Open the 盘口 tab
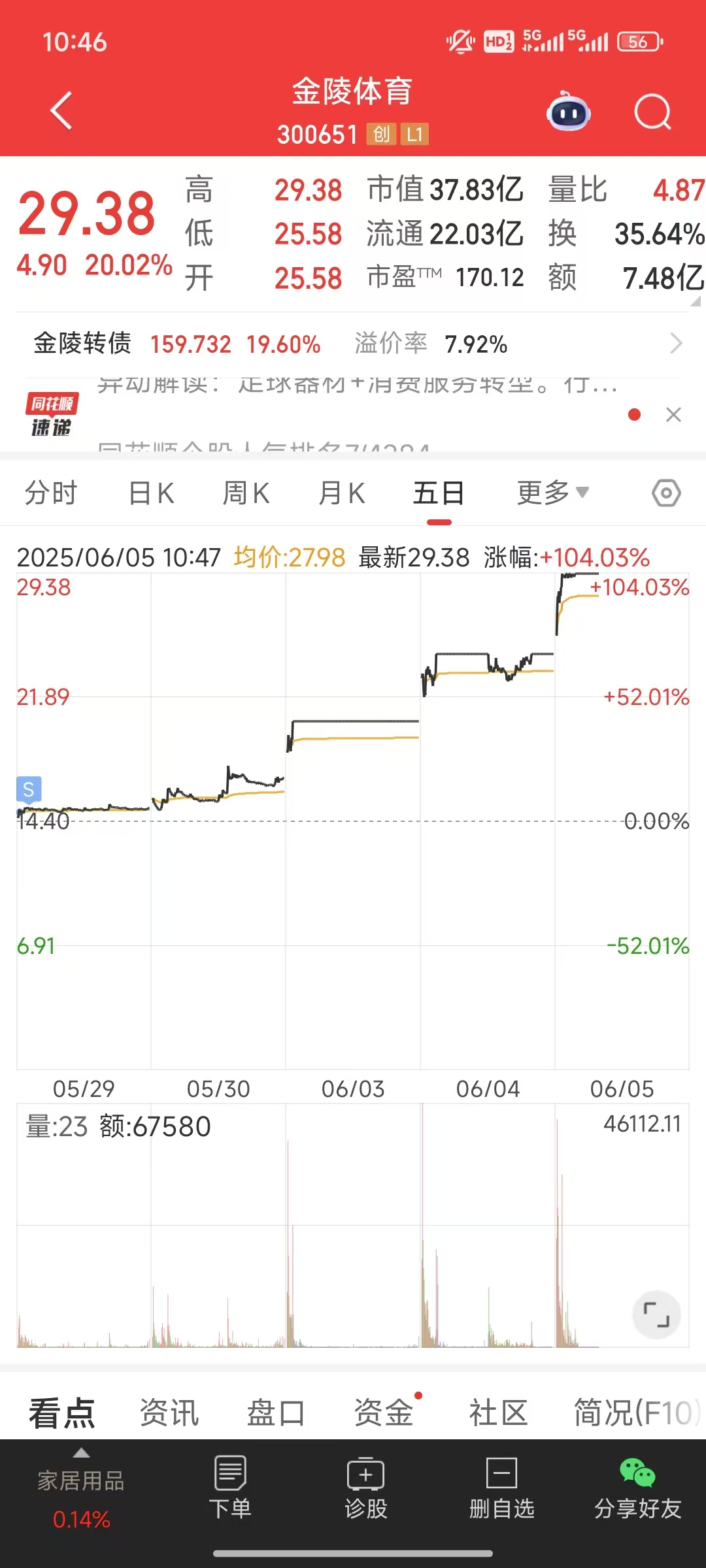Image resolution: width=706 pixels, height=1568 pixels. (x=276, y=1413)
